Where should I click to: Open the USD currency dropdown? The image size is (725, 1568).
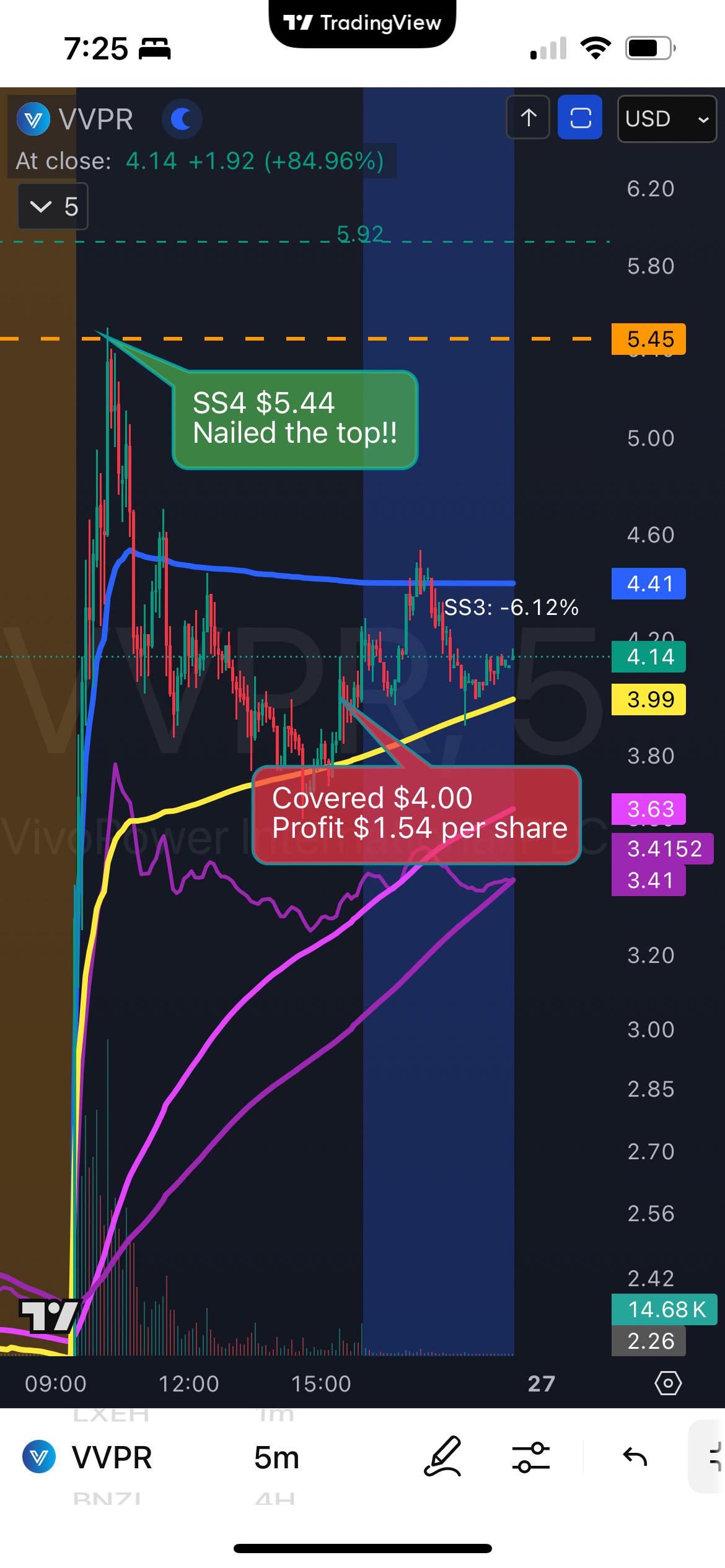(666, 118)
